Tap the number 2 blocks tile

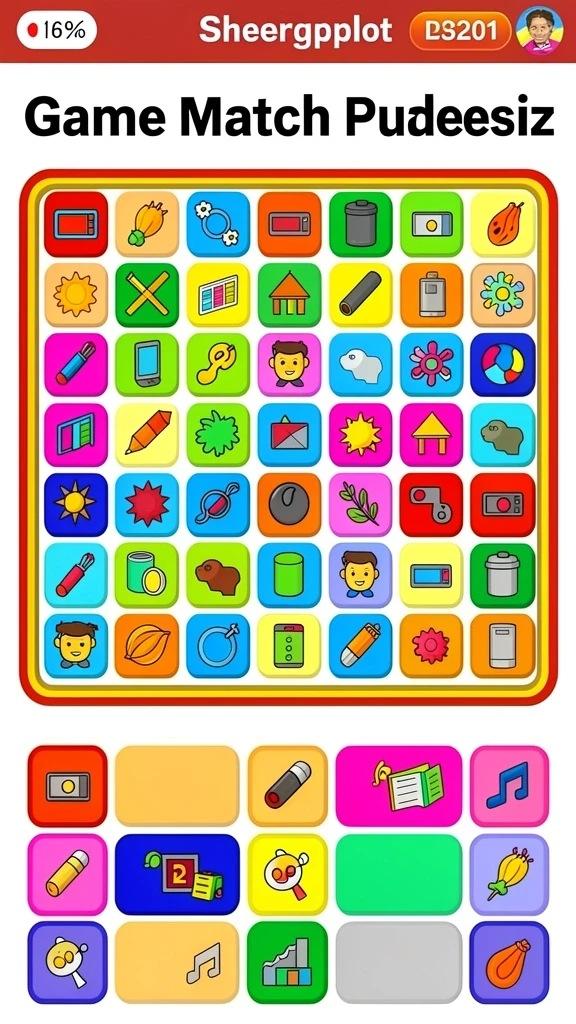coord(178,874)
